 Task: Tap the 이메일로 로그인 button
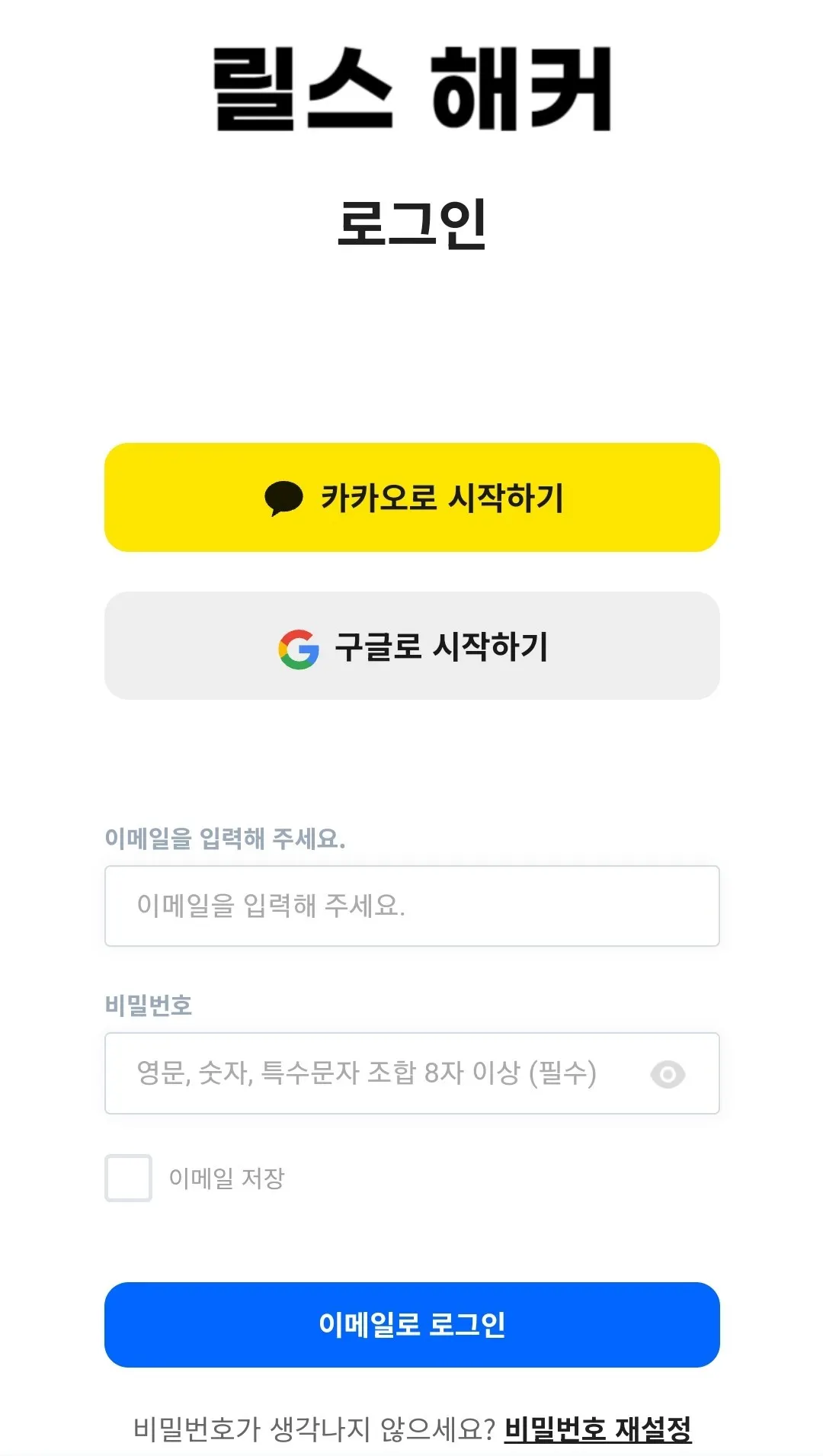tap(411, 1325)
